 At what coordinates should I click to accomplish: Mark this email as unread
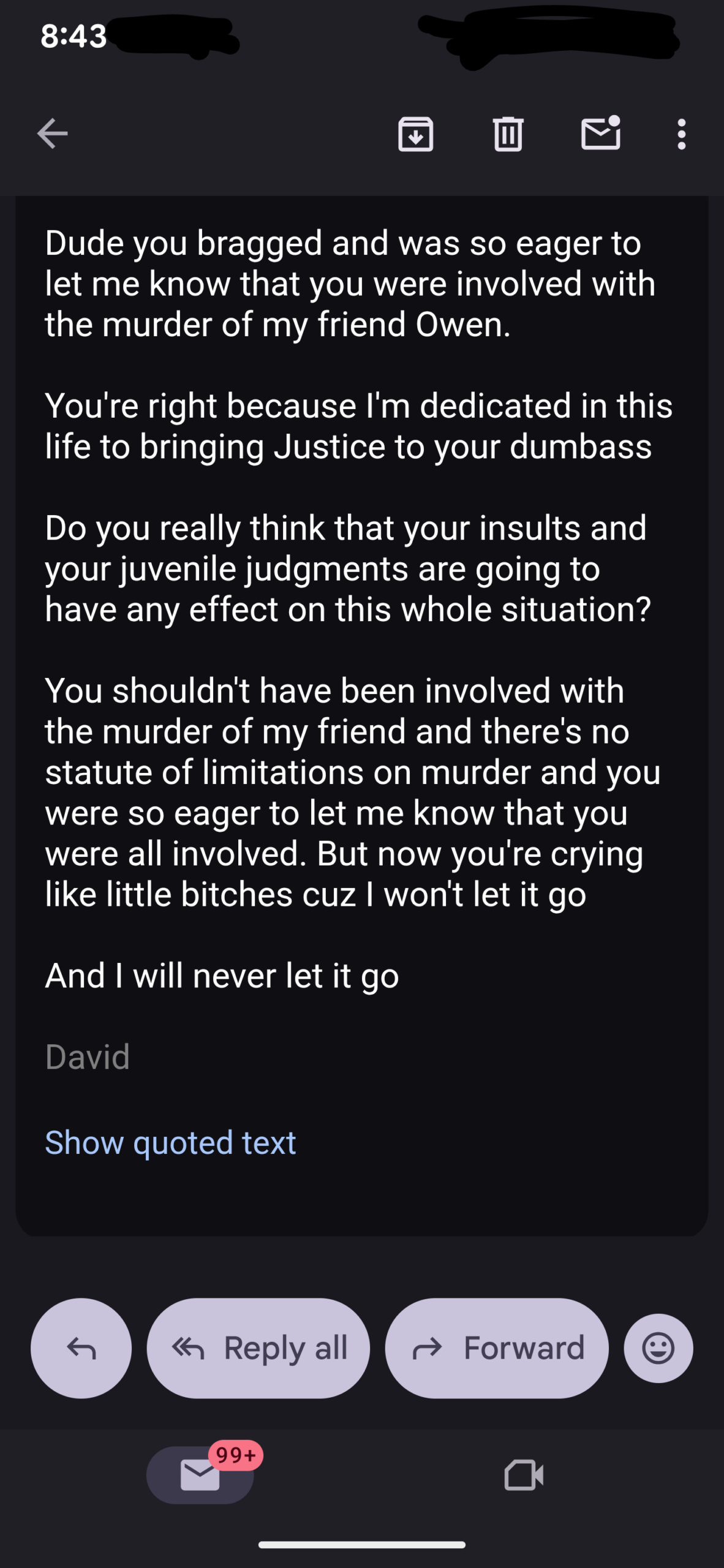[600, 134]
